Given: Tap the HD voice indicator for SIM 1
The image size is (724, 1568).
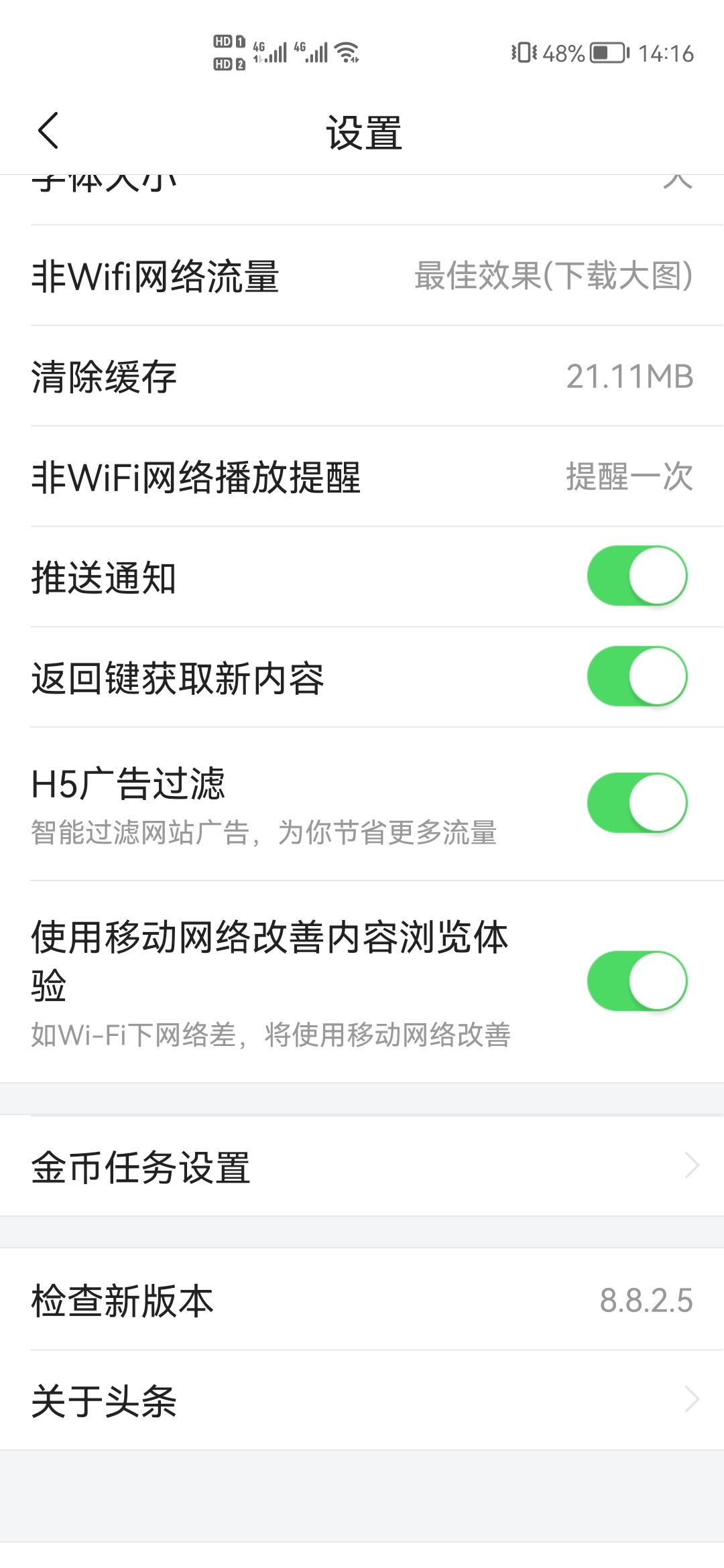Looking at the screenshot, I should (x=225, y=40).
